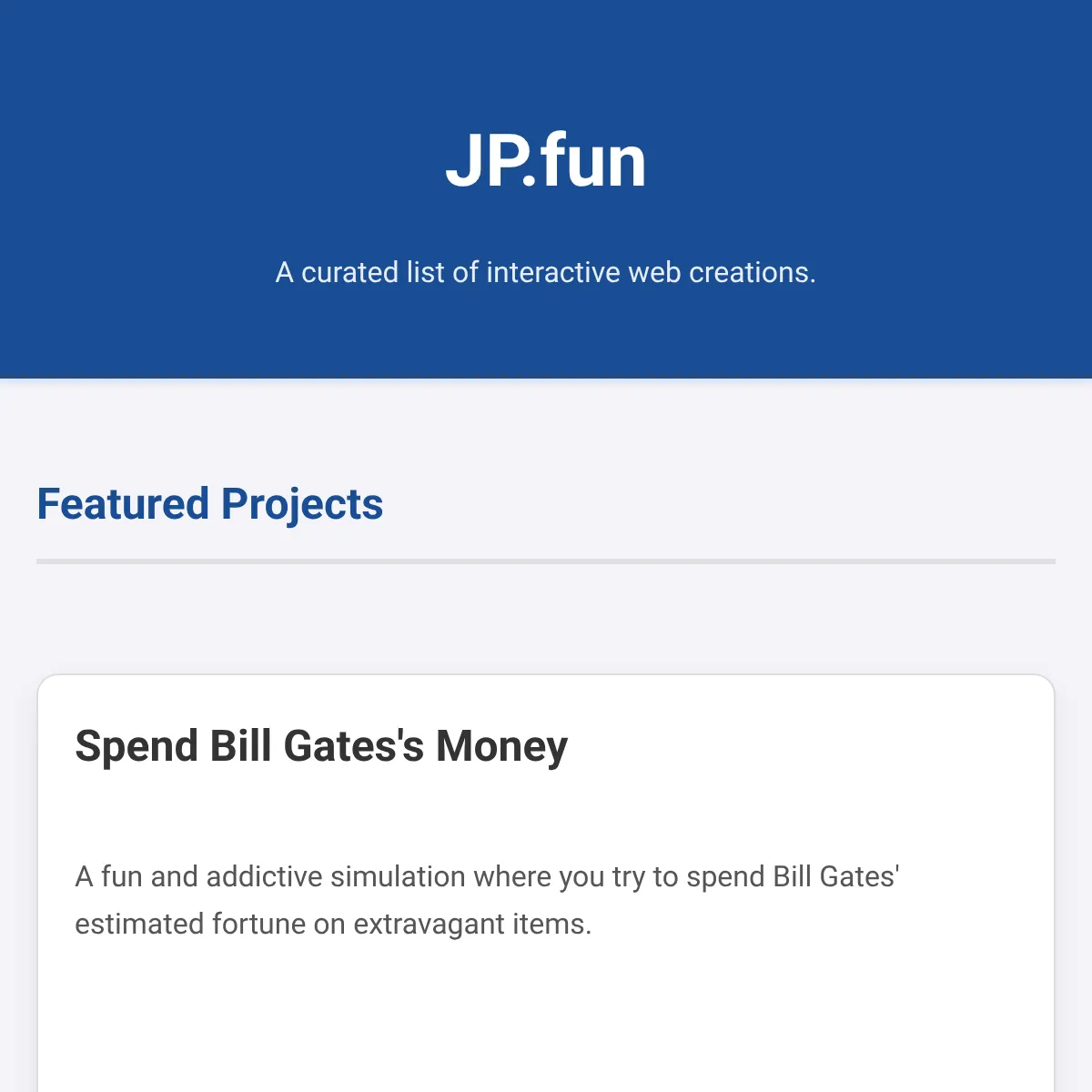Open the Spend Bill Gates's Money card
1092x1092 pixels.
(321, 746)
